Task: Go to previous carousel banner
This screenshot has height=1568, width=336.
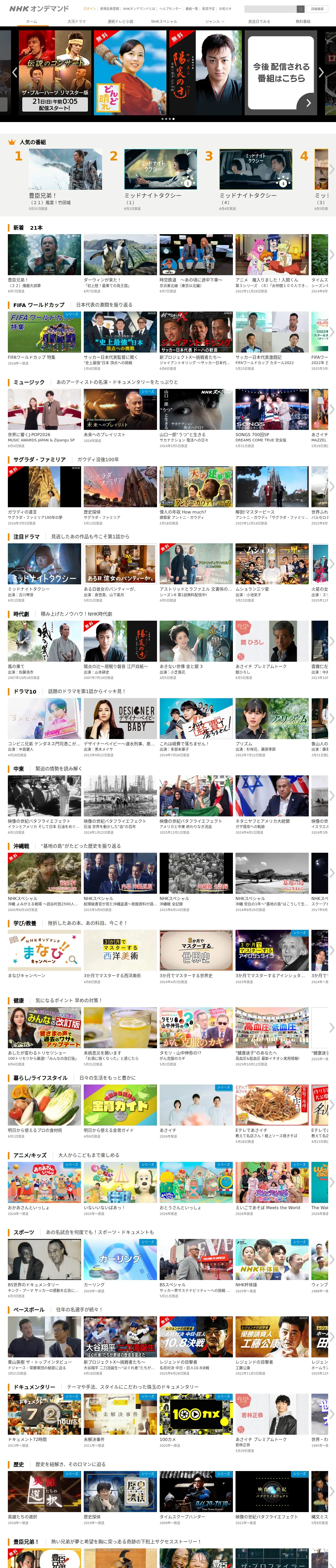Action: pos(15,72)
